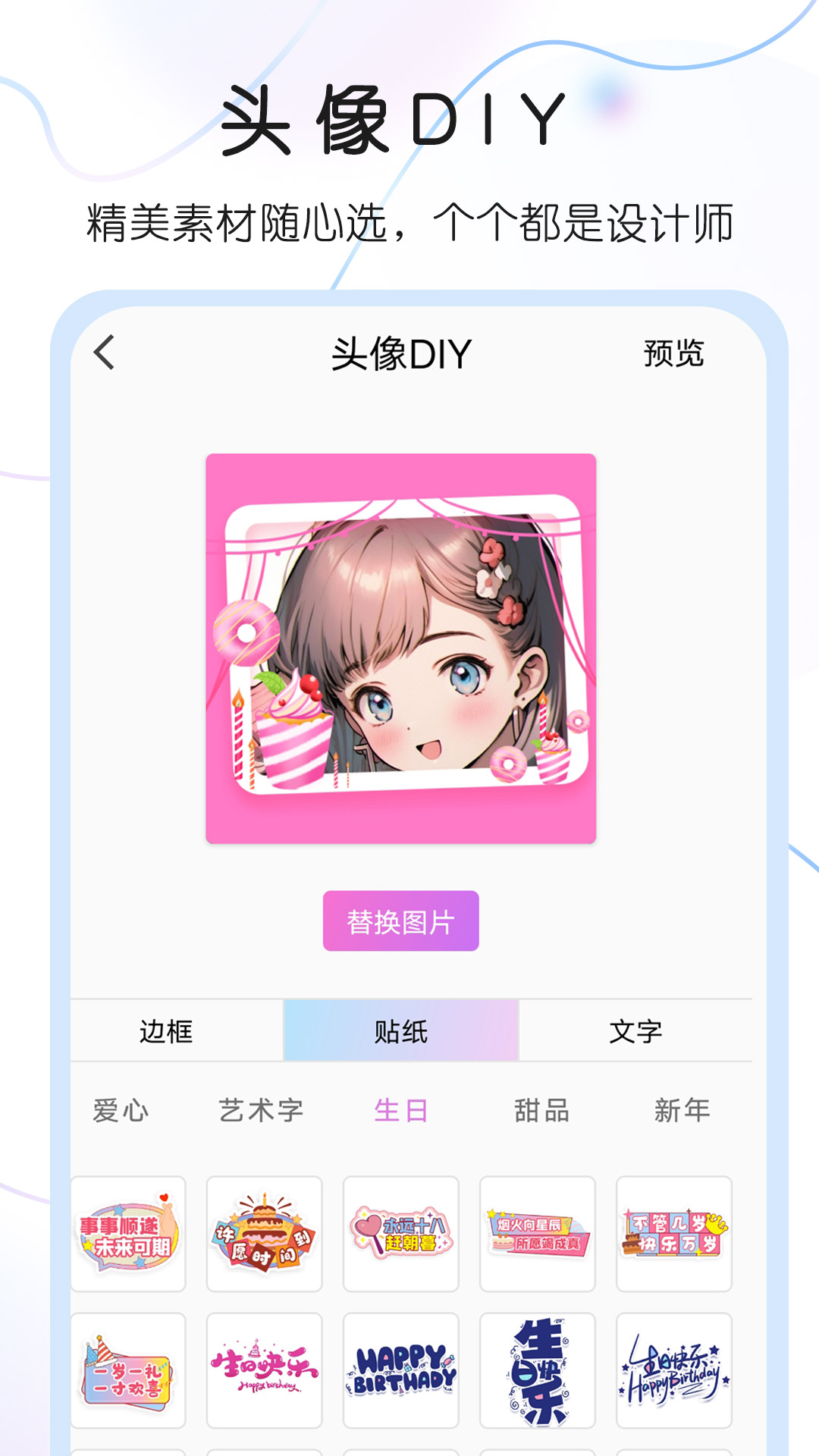Select the 艺术字 sticker category

[x=262, y=1112]
